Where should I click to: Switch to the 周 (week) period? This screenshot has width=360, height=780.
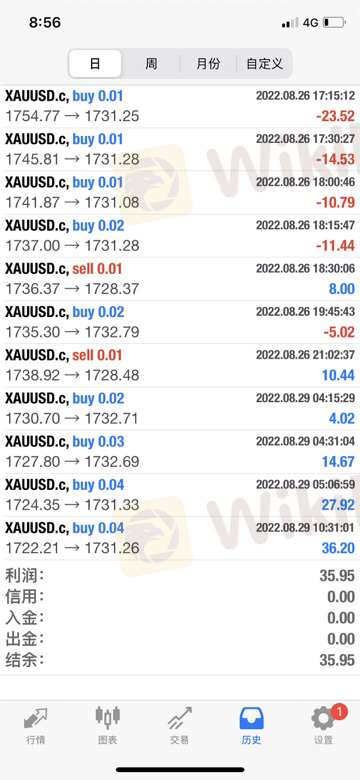pos(151,64)
